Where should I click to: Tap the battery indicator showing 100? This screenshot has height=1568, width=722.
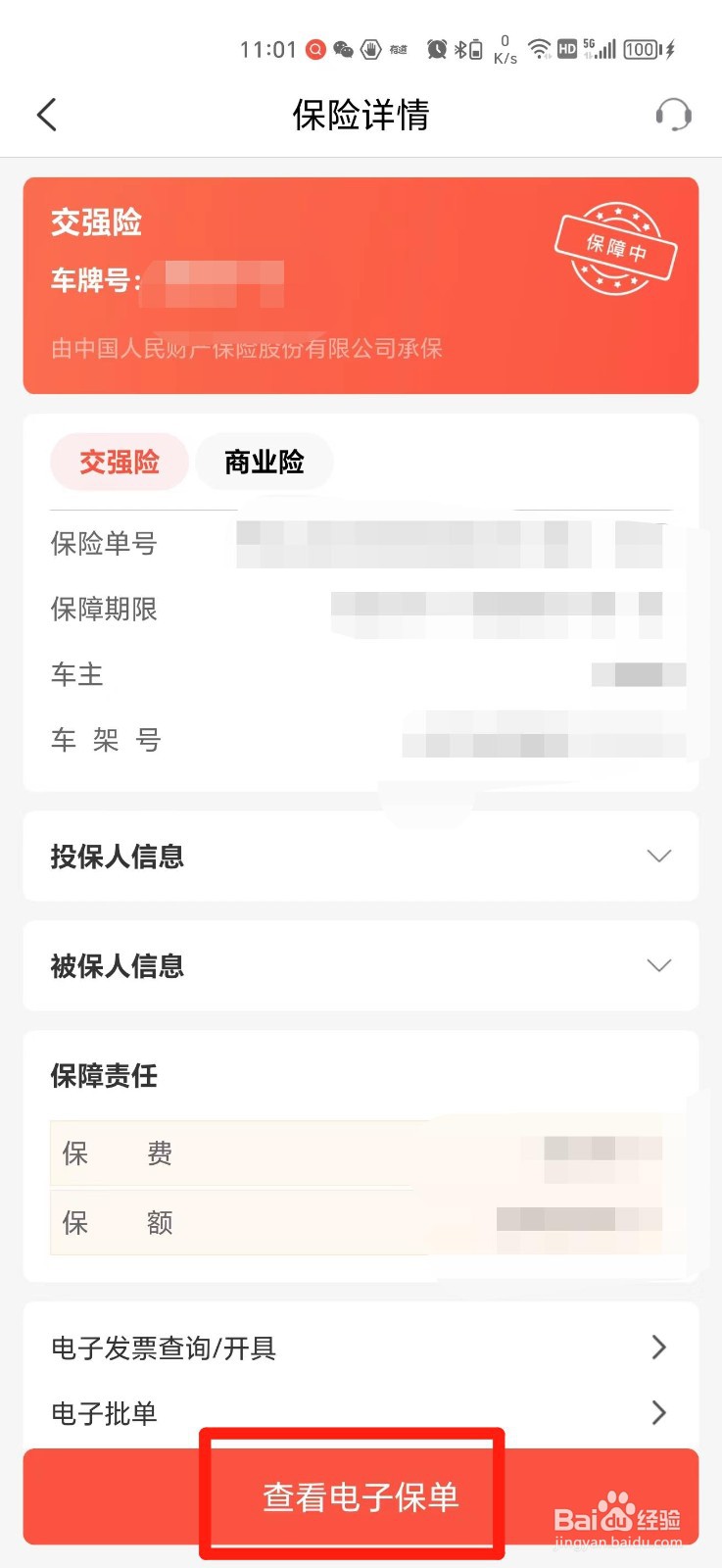coord(643,49)
